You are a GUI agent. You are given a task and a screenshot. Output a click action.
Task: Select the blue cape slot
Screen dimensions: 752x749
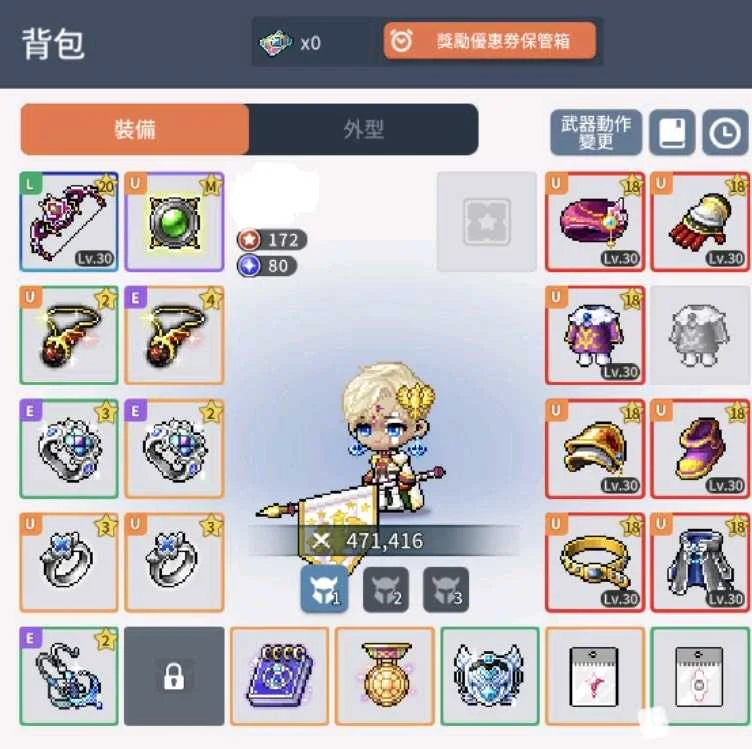pos(700,562)
